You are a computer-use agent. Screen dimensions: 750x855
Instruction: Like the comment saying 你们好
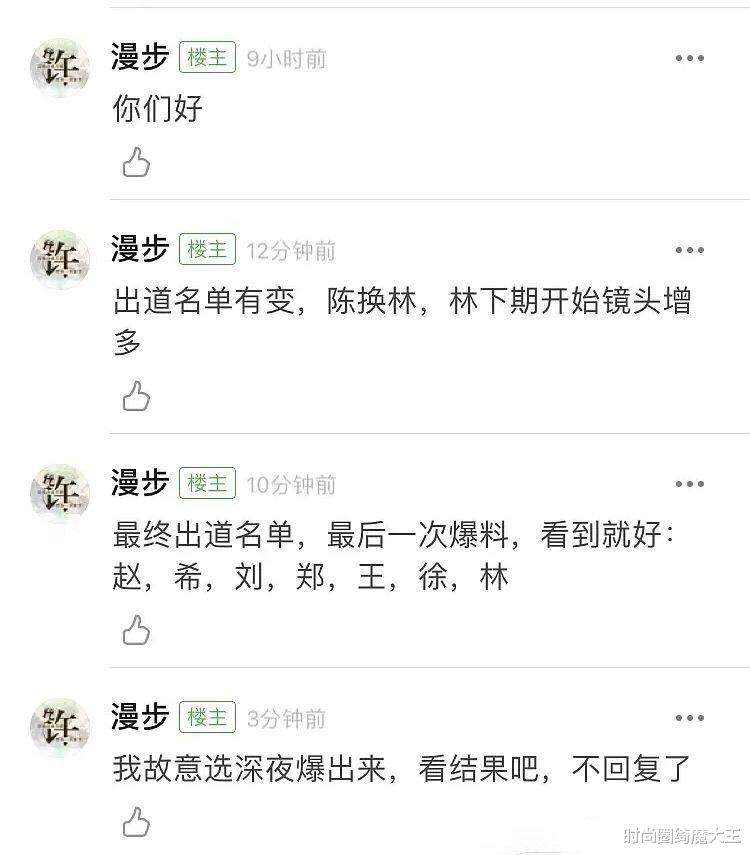pyautogui.click(x=135, y=161)
